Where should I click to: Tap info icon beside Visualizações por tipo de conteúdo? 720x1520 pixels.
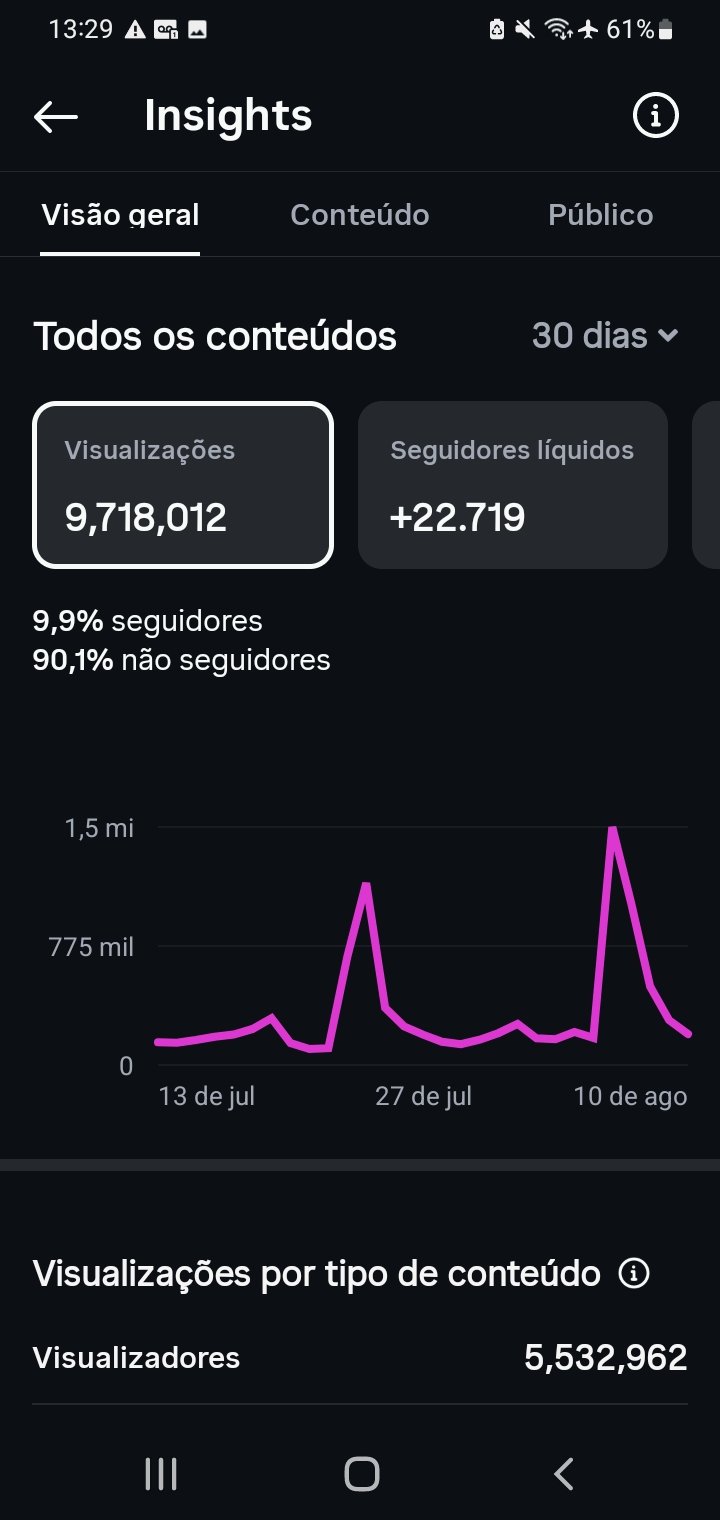[634, 1274]
